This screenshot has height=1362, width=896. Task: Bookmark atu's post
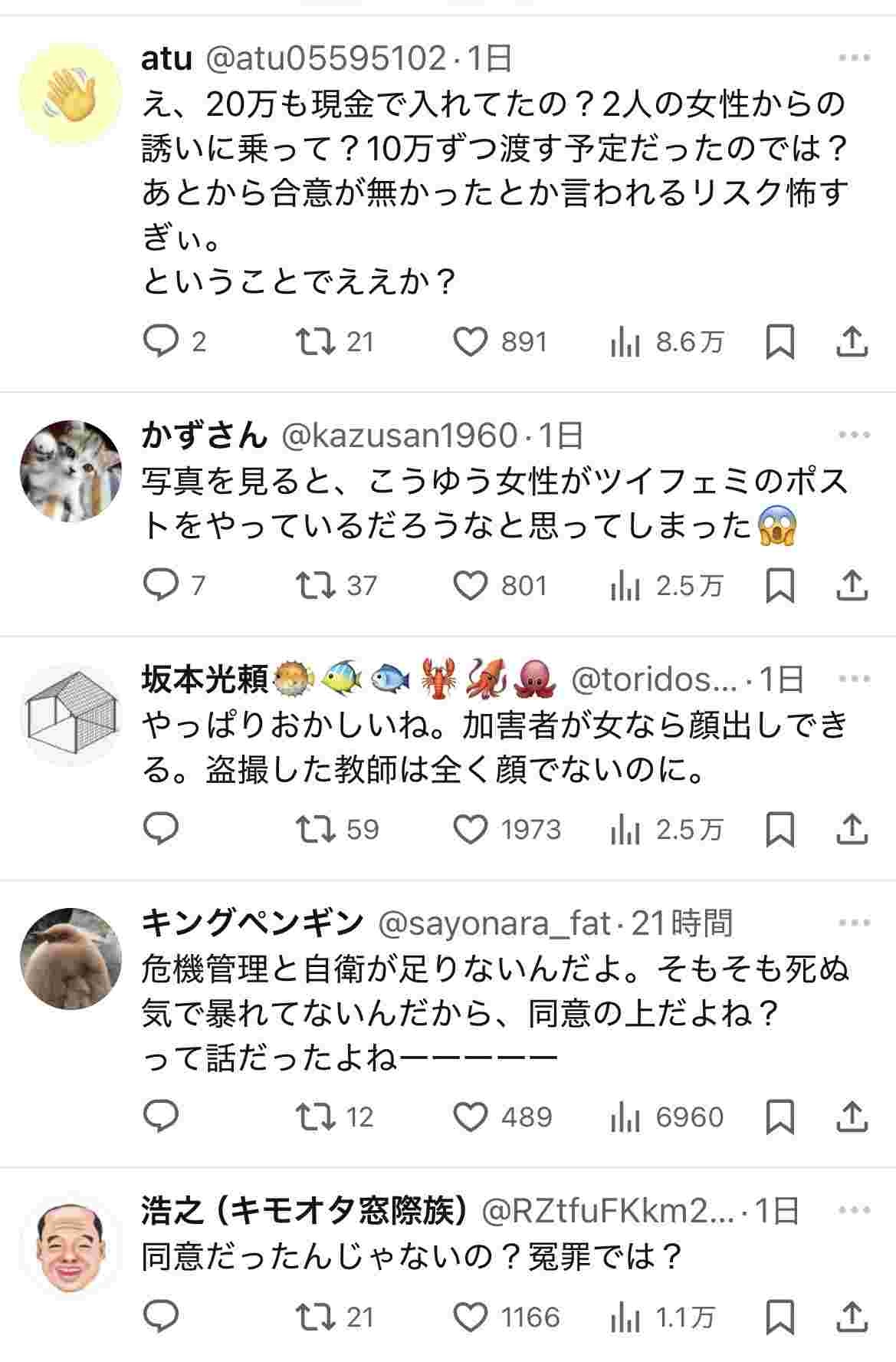pos(780,342)
